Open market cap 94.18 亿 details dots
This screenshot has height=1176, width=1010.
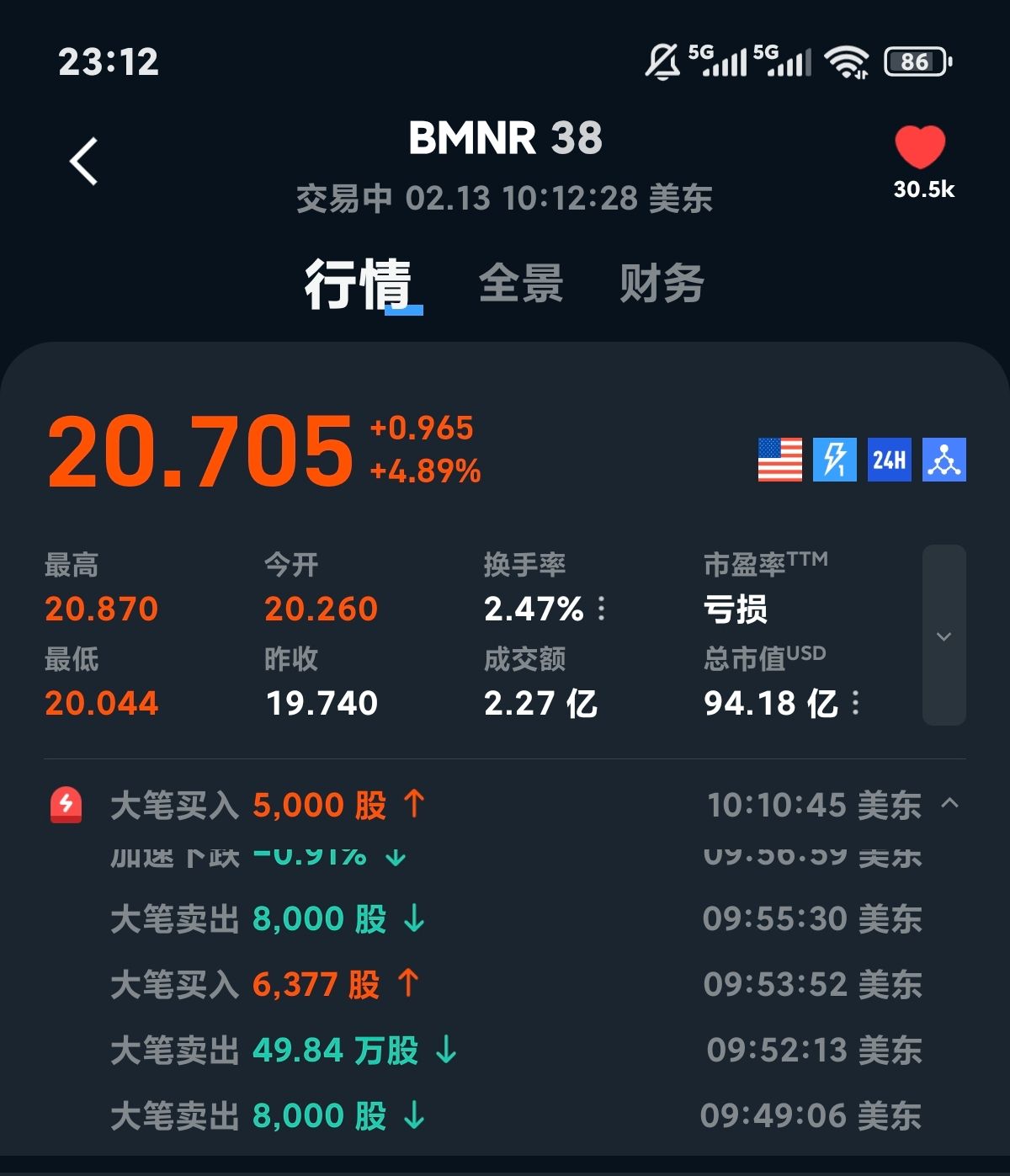(x=856, y=703)
